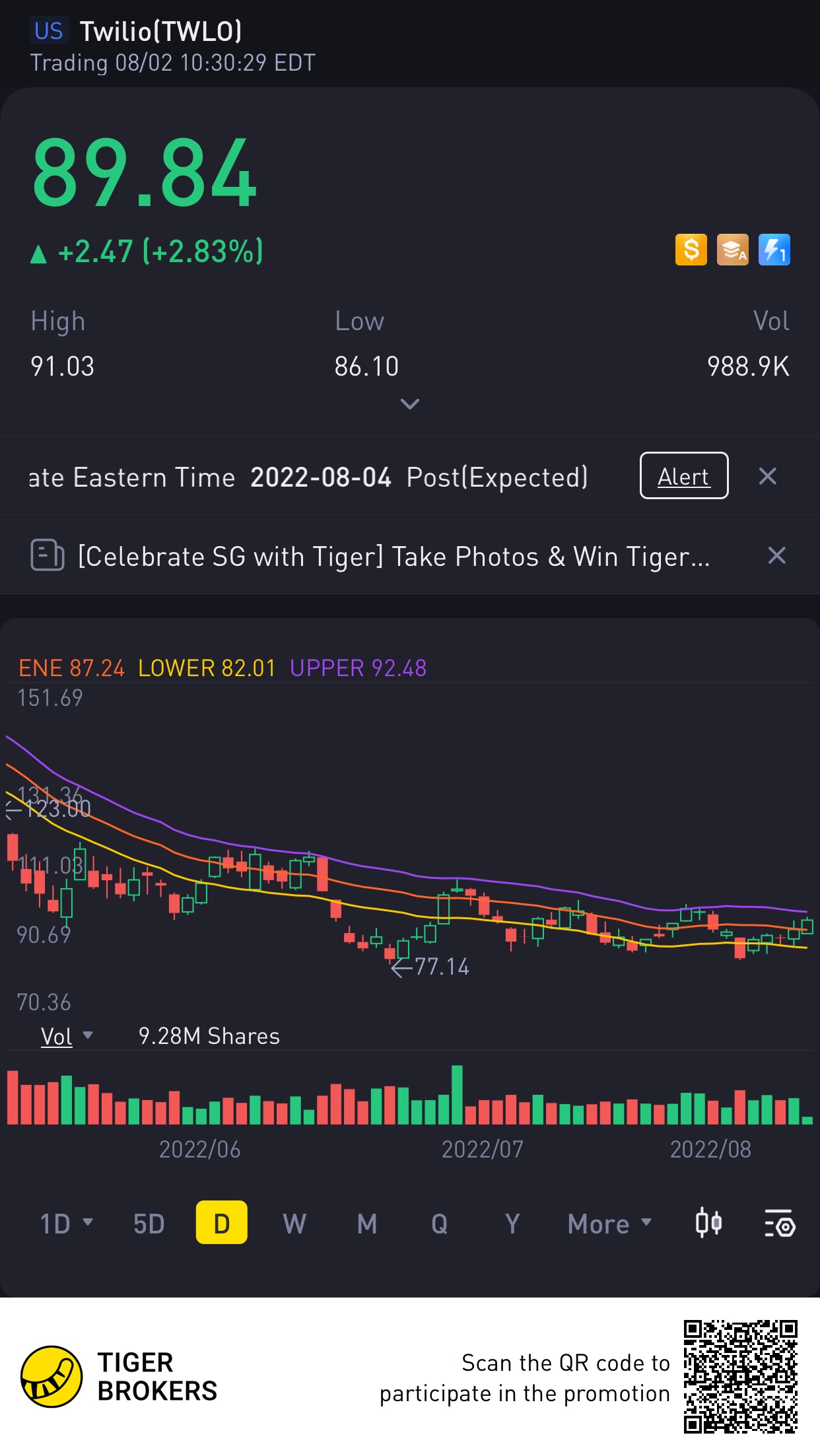Switch chart to W weekly view

point(294,1224)
